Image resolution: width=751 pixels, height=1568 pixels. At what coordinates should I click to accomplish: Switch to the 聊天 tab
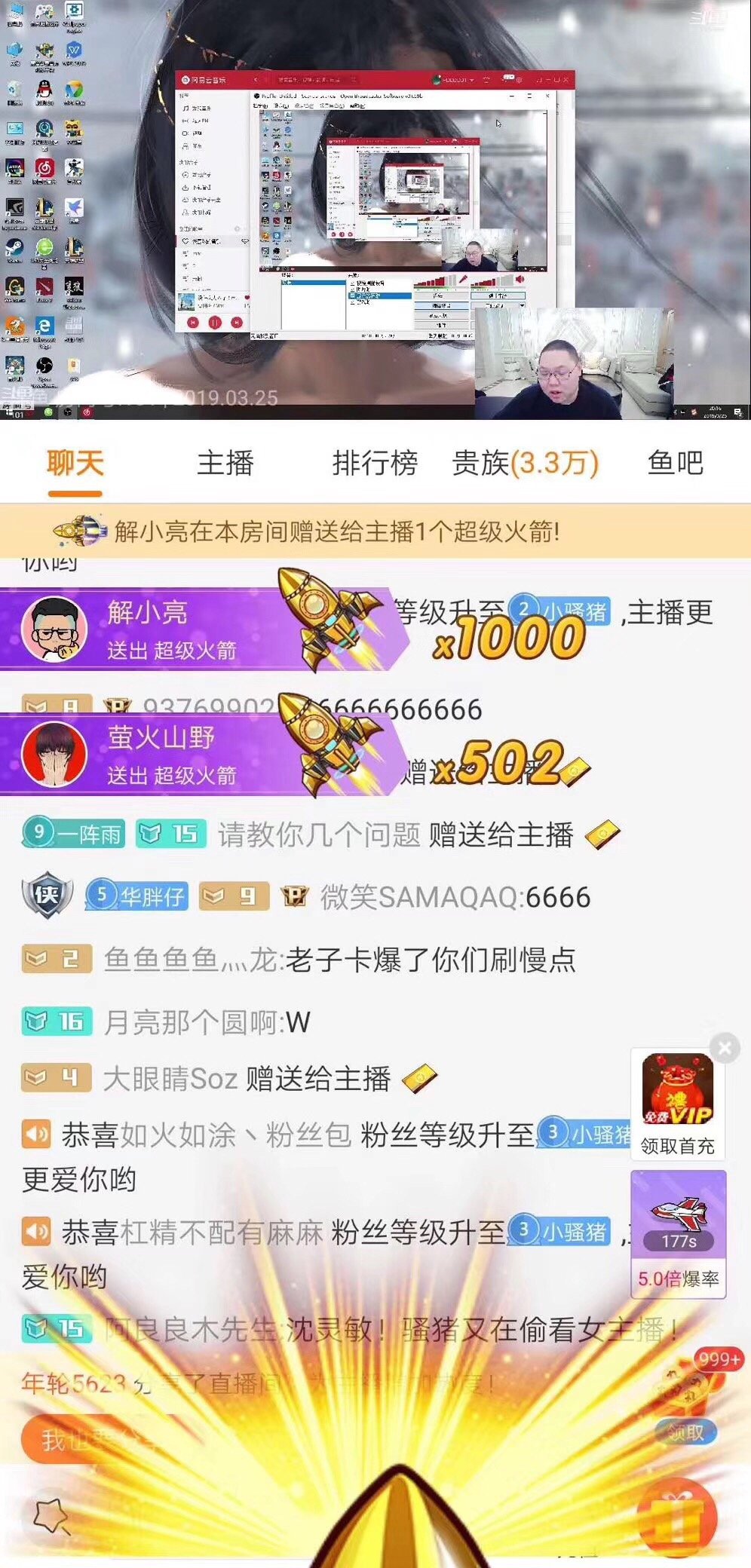[75, 463]
